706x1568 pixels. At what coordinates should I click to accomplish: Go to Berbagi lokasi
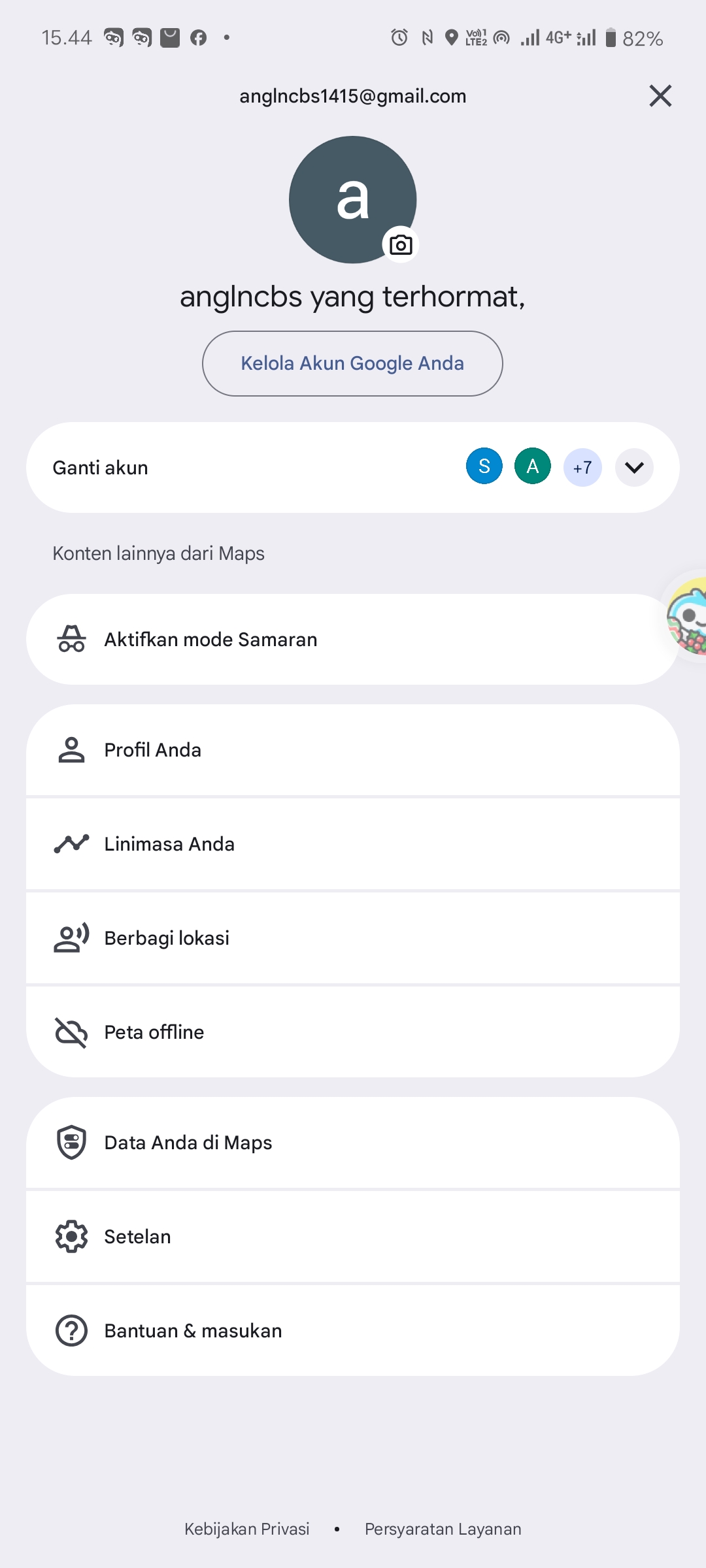[167, 938]
